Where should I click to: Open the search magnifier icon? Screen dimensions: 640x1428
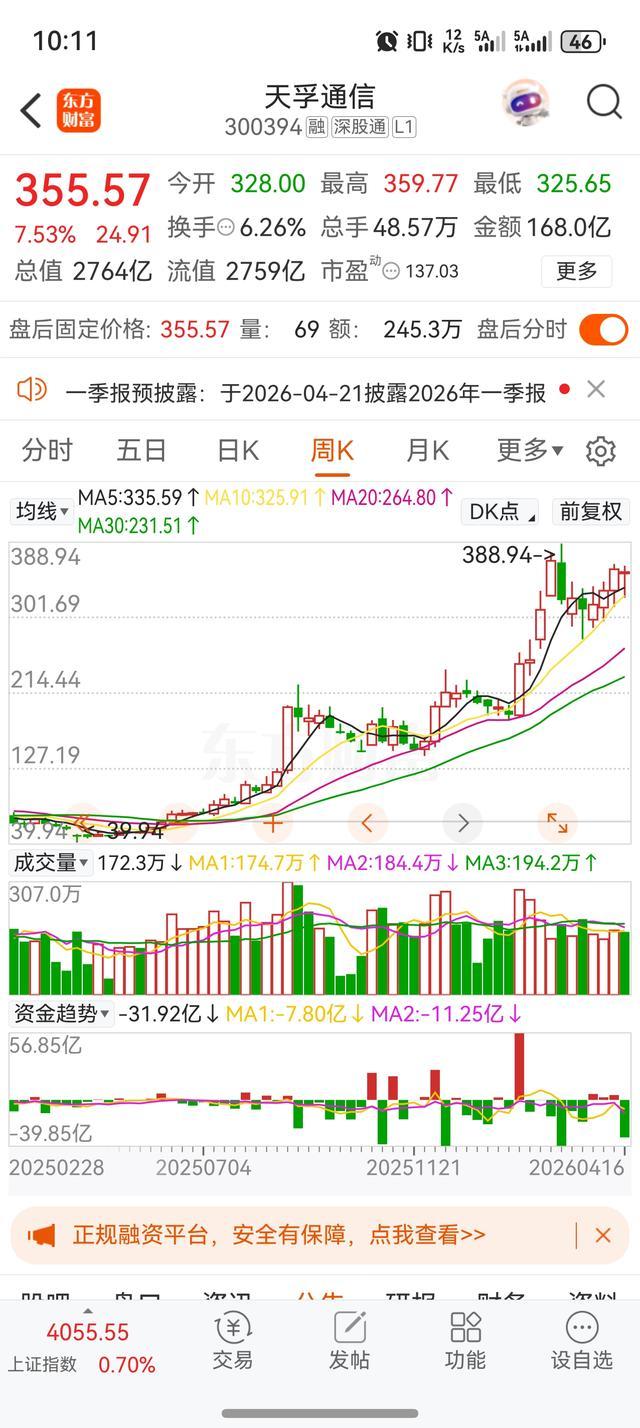pos(604,102)
